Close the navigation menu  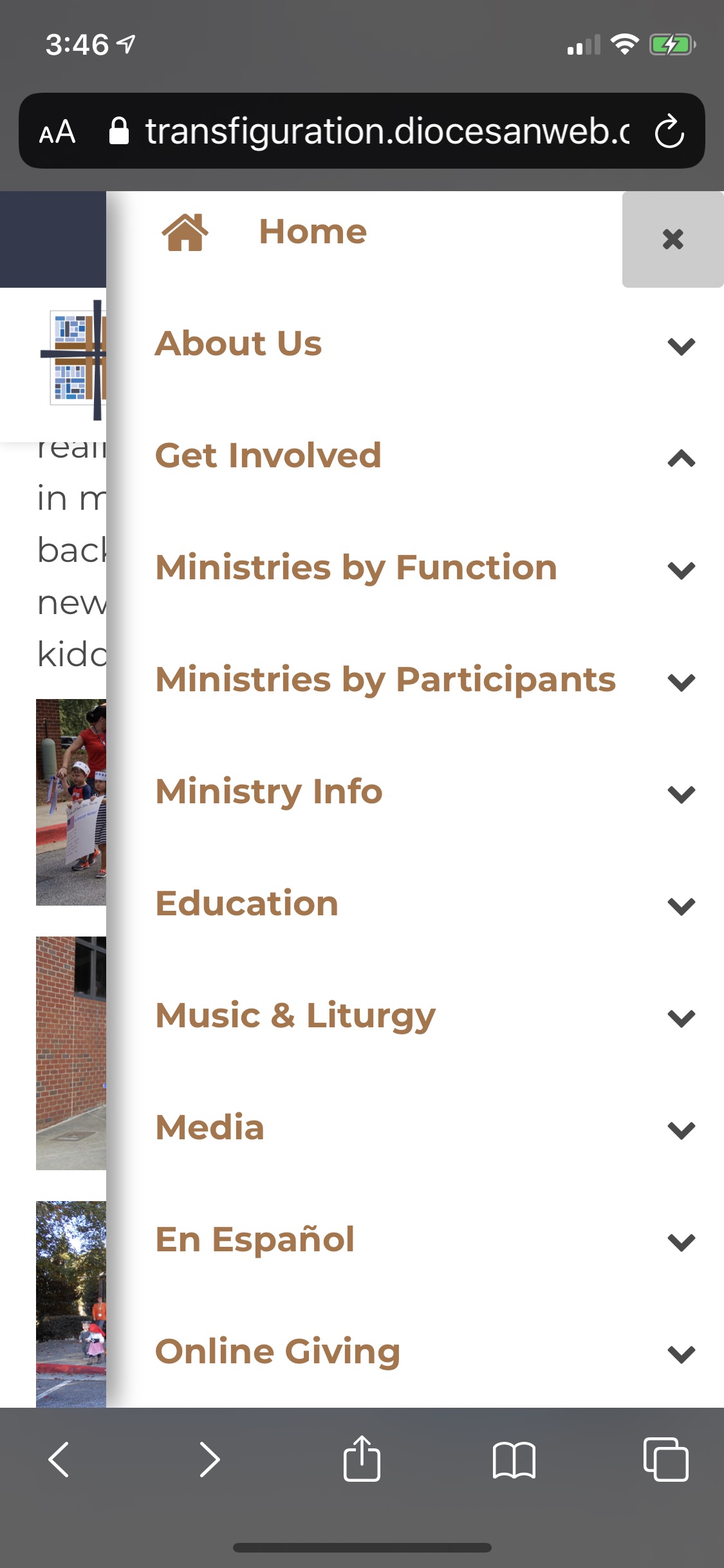pos(673,239)
